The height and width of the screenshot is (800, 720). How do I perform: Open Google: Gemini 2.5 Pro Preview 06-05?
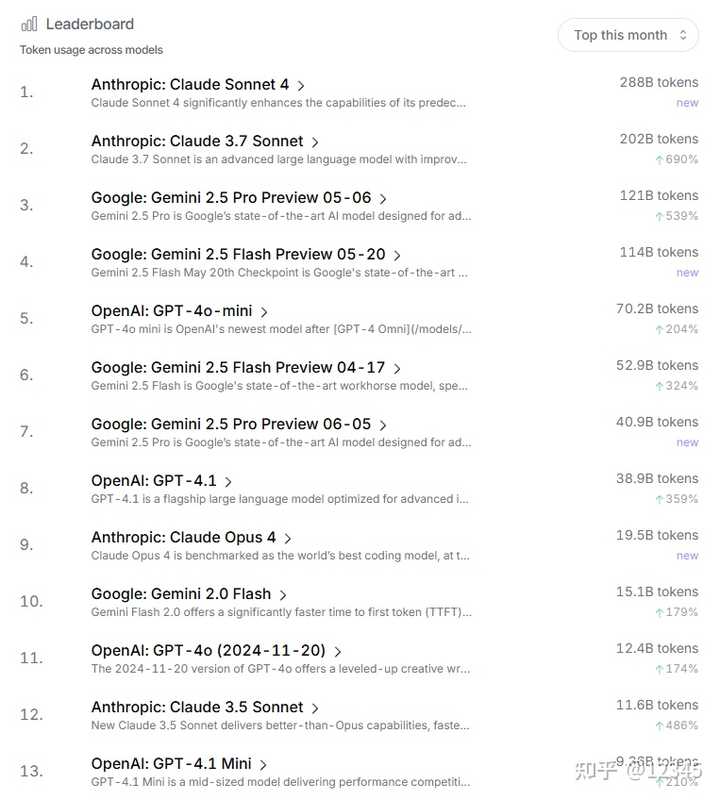(x=231, y=424)
